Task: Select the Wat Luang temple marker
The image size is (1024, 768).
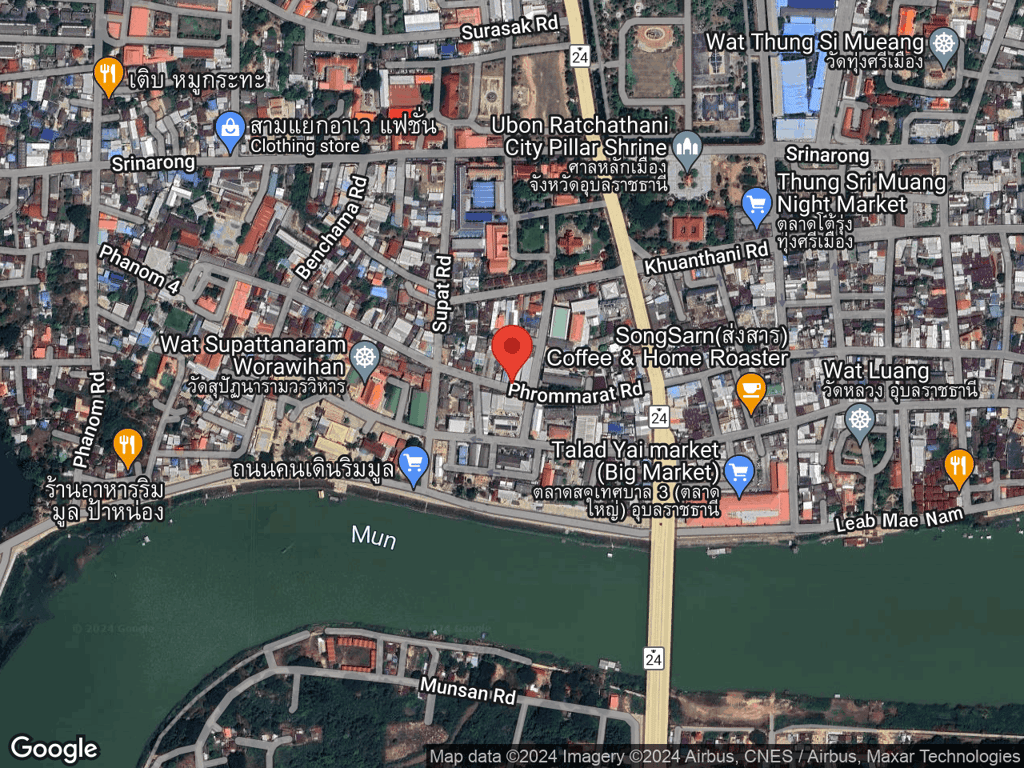Action: click(x=860, y=421)
